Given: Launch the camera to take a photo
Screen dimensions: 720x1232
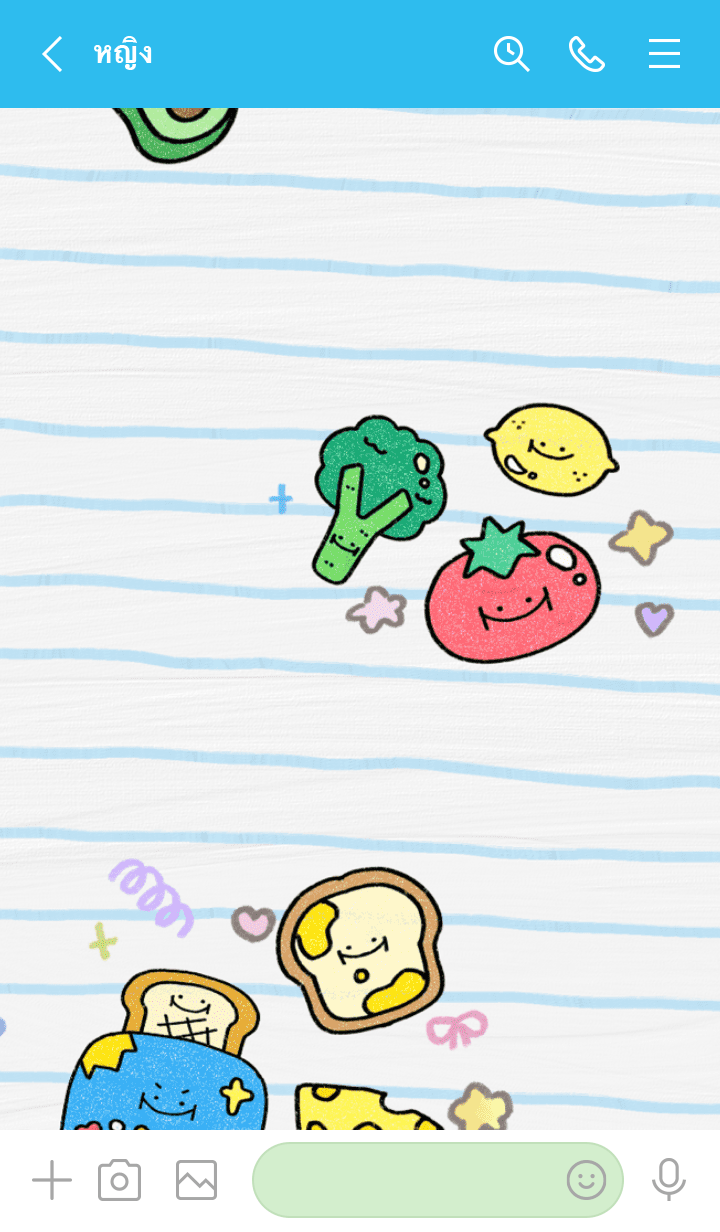Looking at the screenshot, I should tap(120, 1180).
